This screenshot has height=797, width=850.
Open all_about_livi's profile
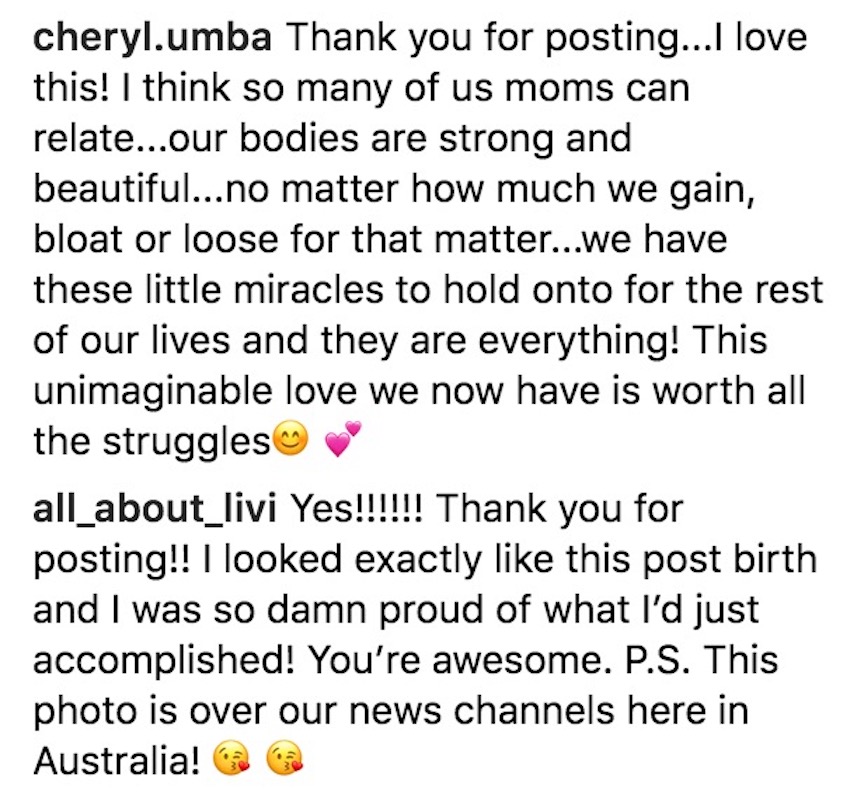[x=156, y=511]
